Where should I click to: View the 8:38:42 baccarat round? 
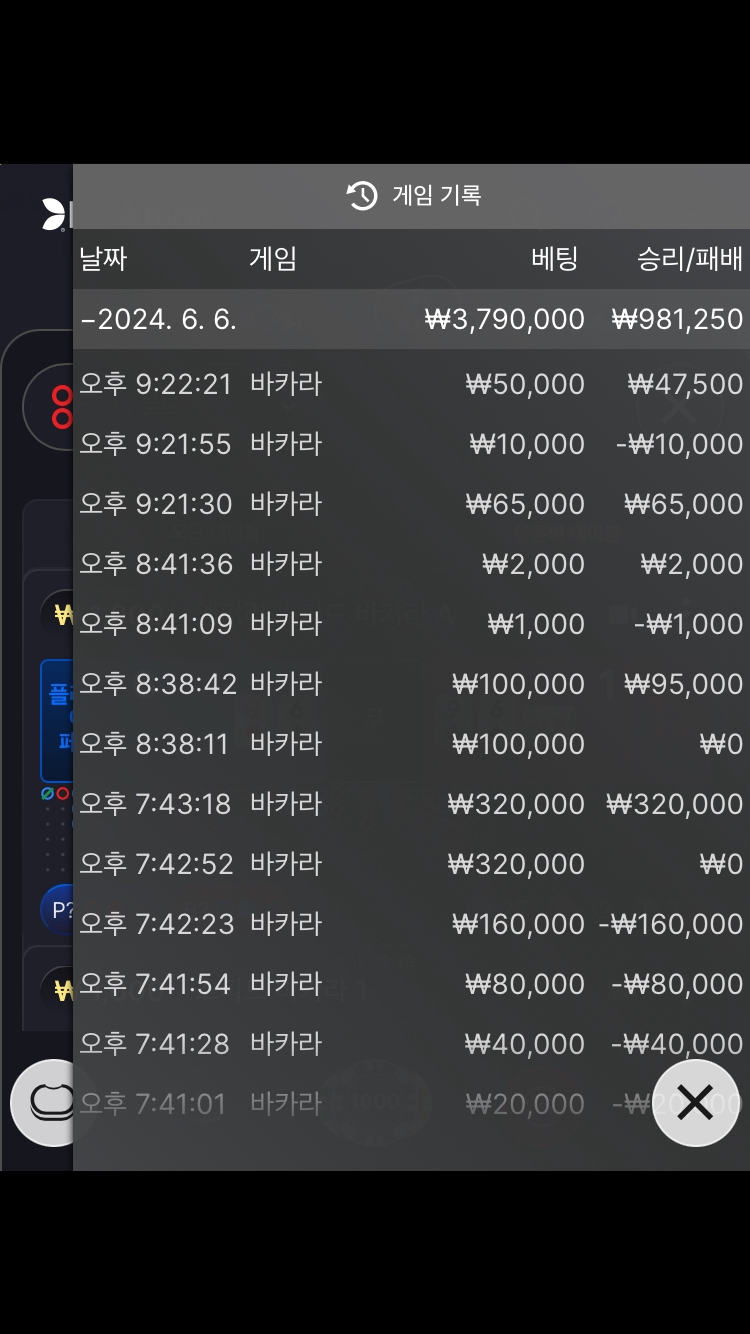(x=411, y=684)
